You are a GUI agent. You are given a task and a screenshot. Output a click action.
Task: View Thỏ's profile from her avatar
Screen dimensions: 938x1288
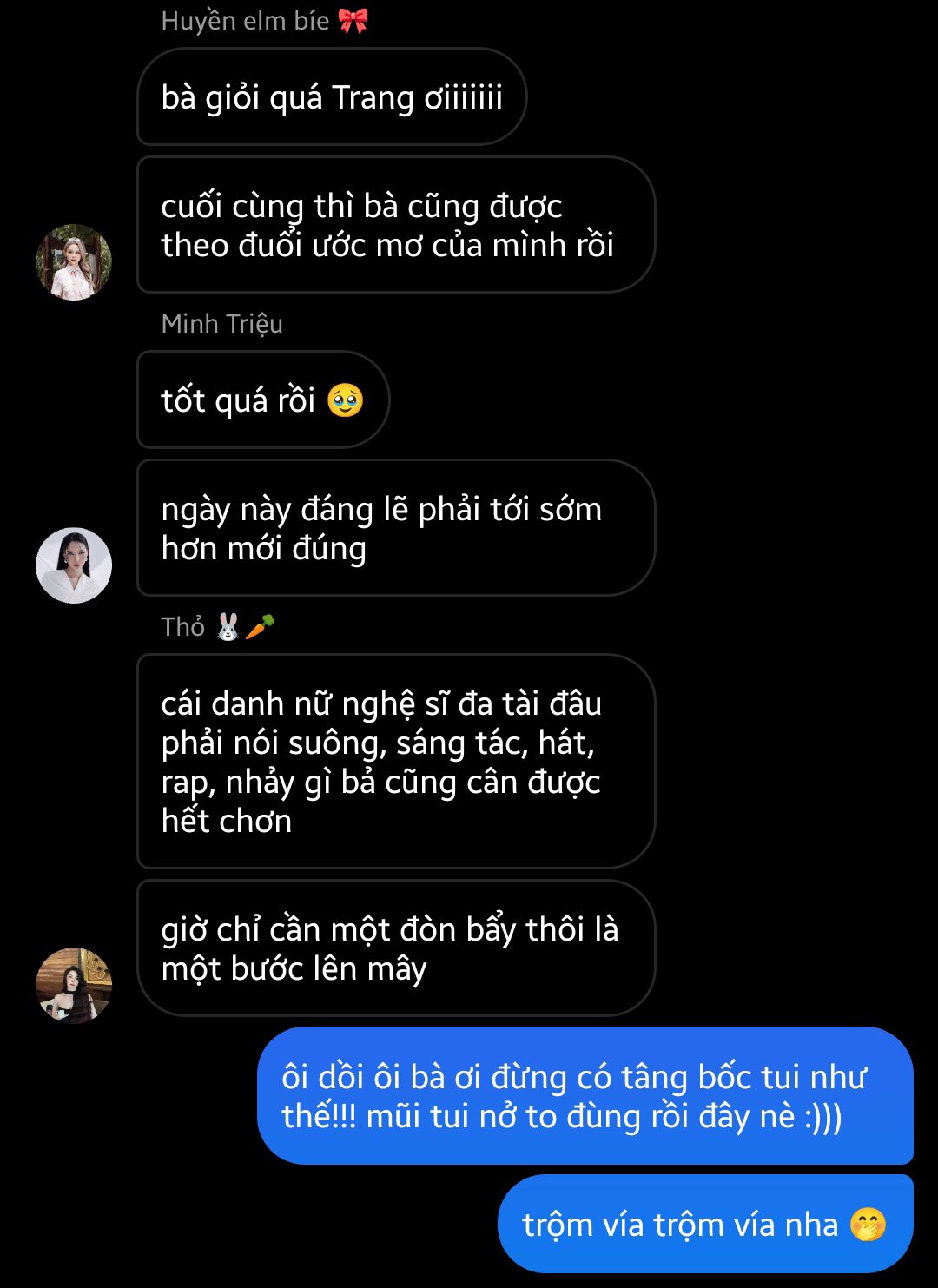pos(74,986)
